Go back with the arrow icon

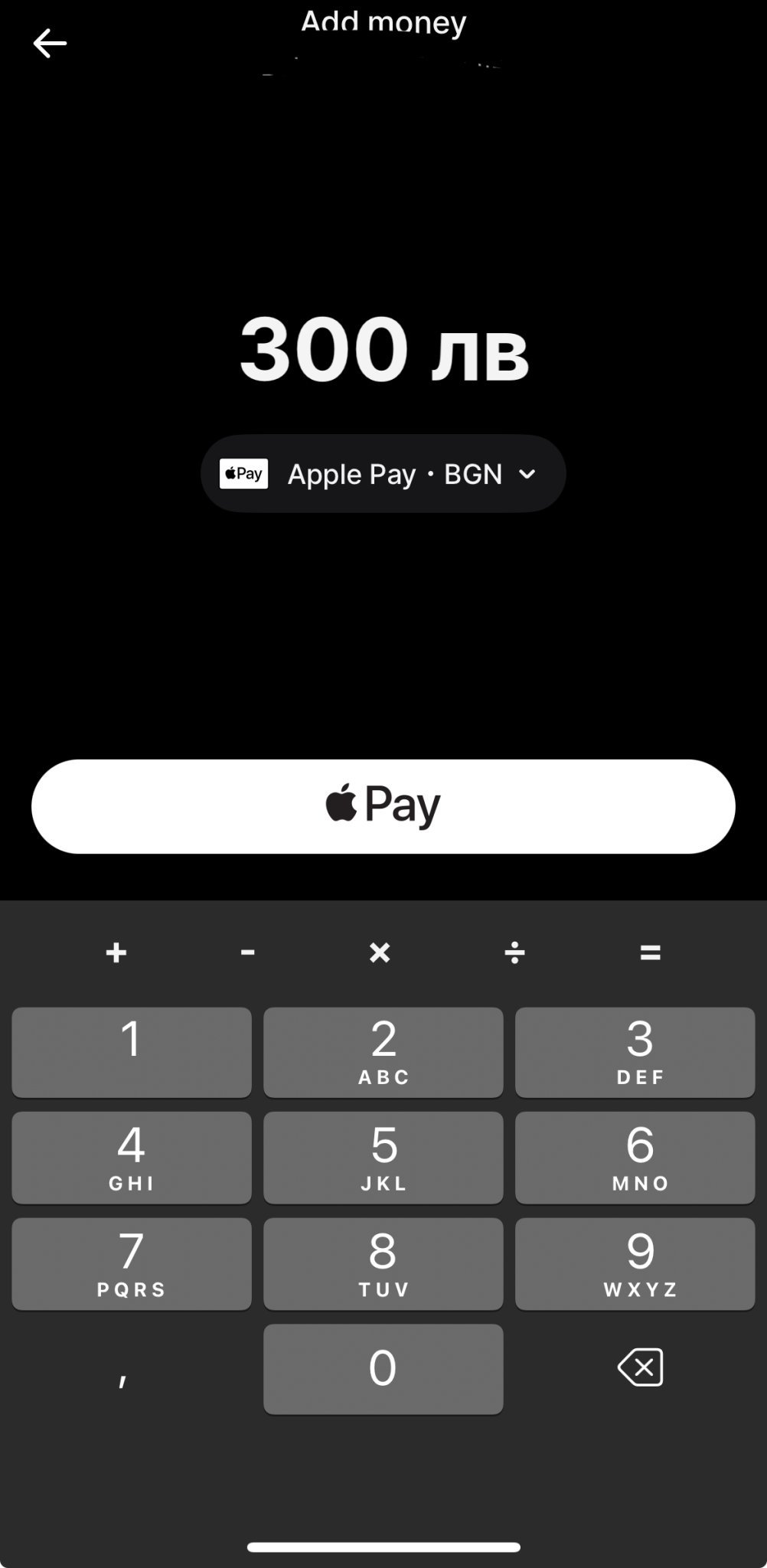point(50,44)
